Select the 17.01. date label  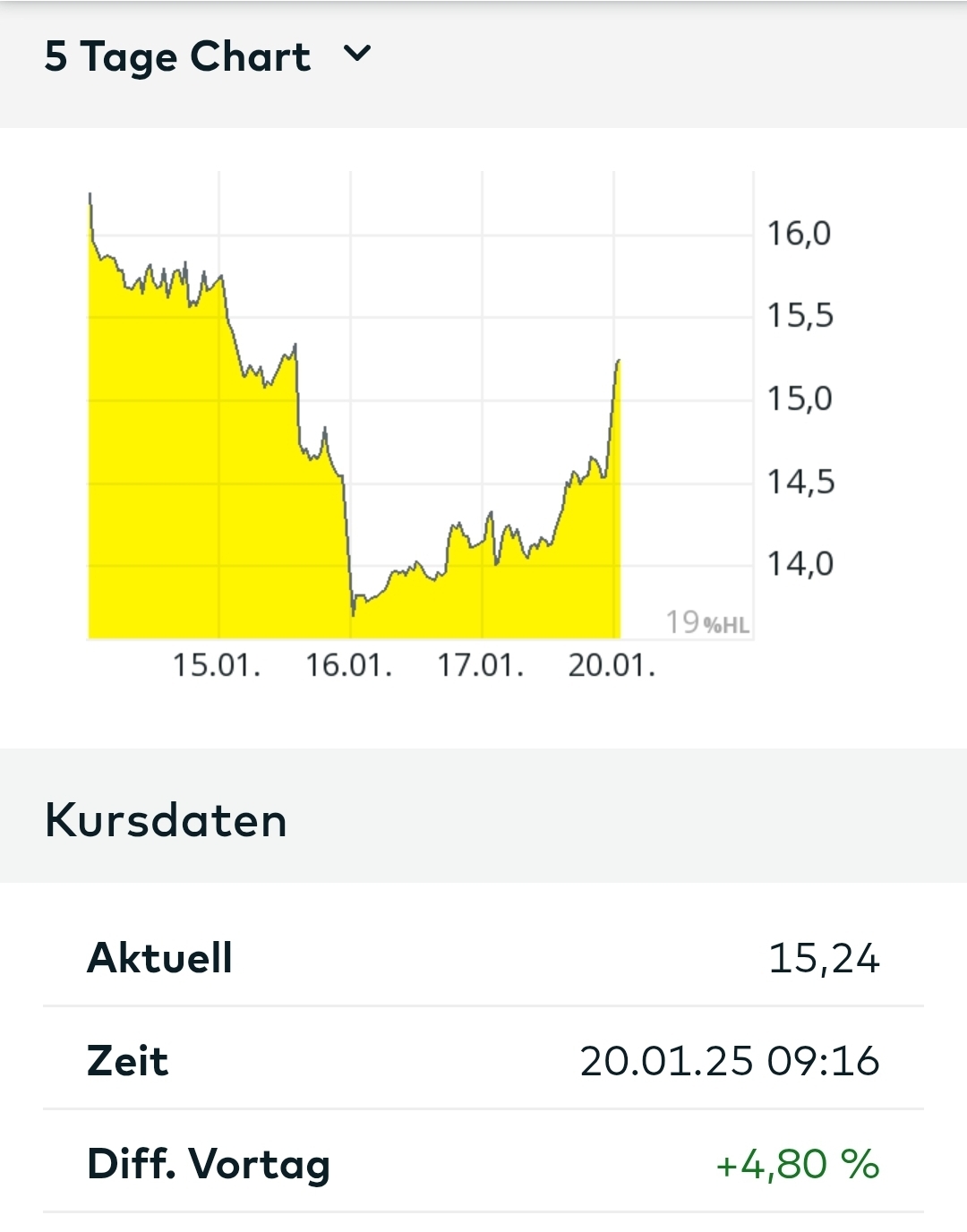coord(482,665)
